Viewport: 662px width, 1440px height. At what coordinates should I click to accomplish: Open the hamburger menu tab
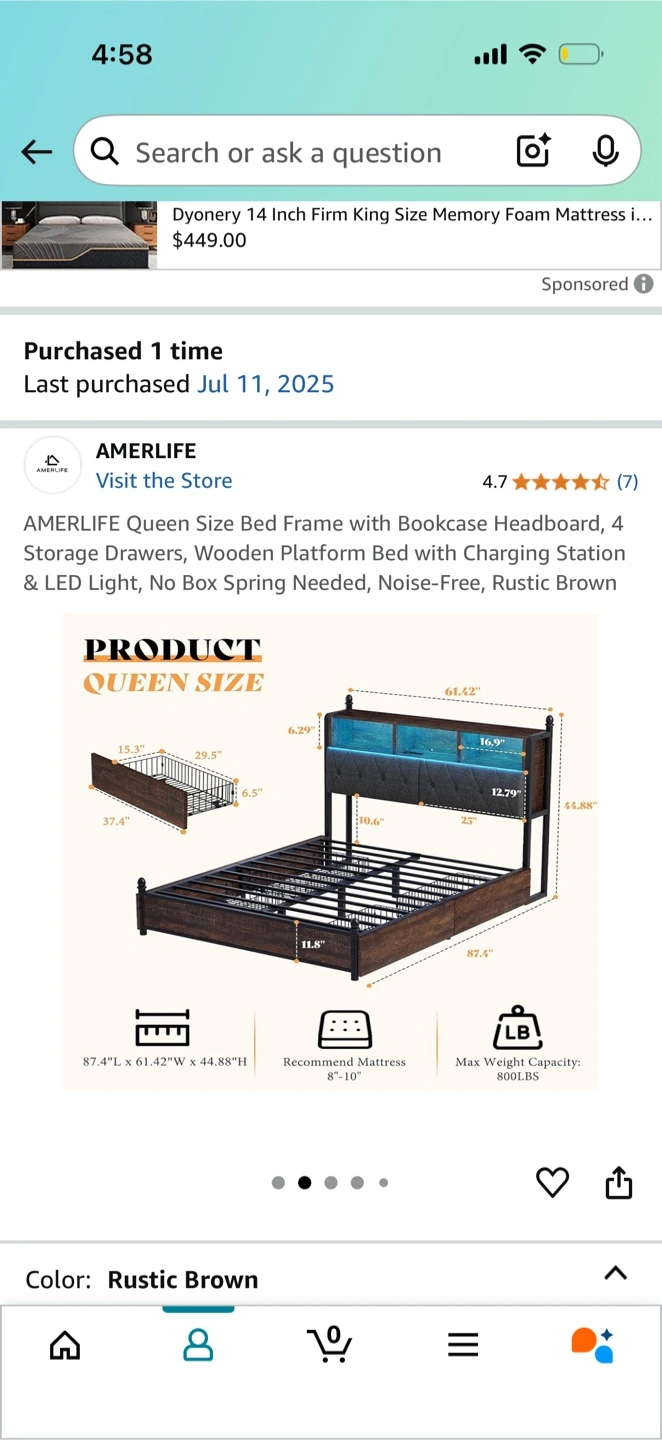[x=463, y=1346]
